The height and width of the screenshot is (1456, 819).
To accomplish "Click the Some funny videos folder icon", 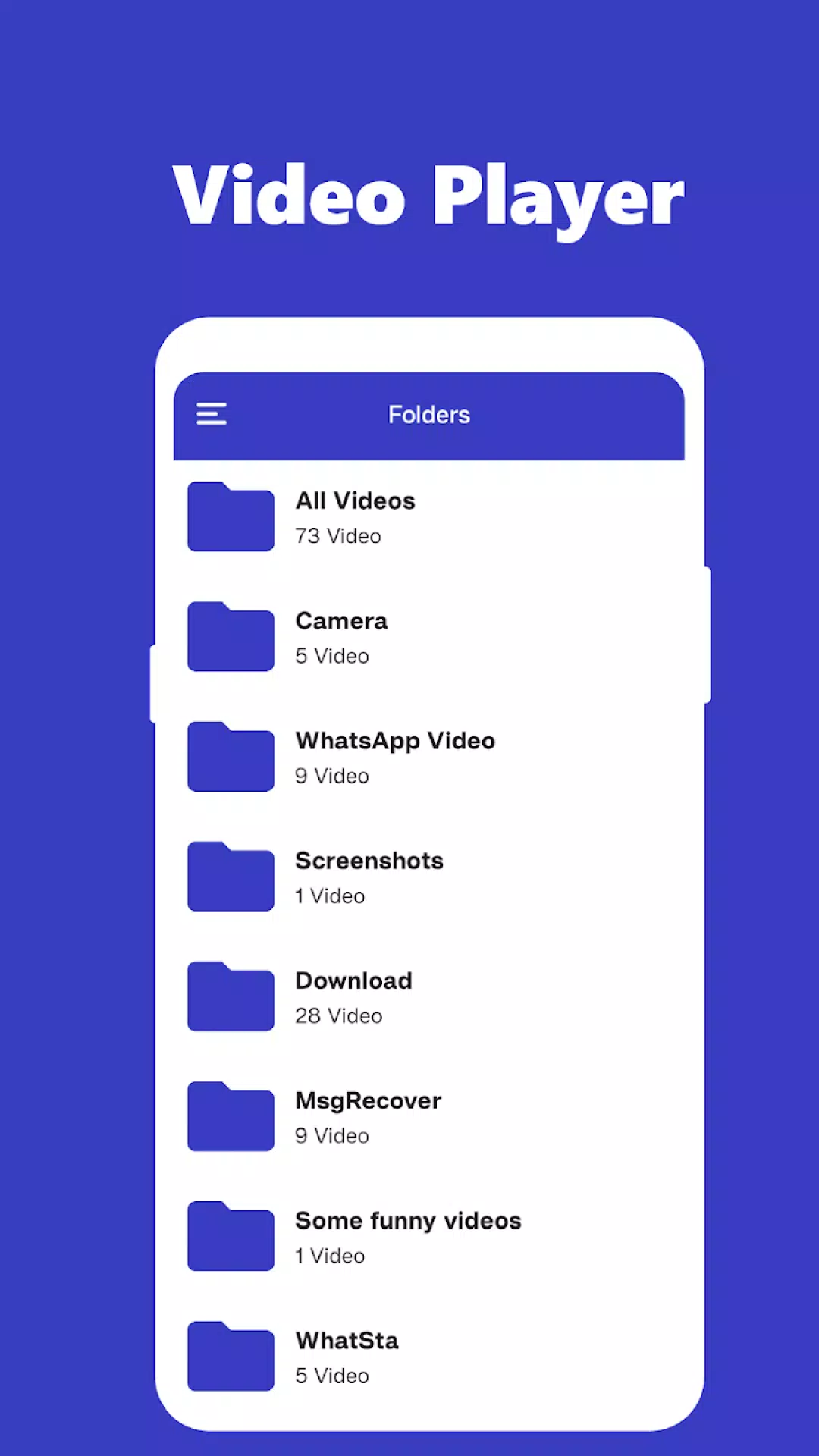I will coord(230,1235).
